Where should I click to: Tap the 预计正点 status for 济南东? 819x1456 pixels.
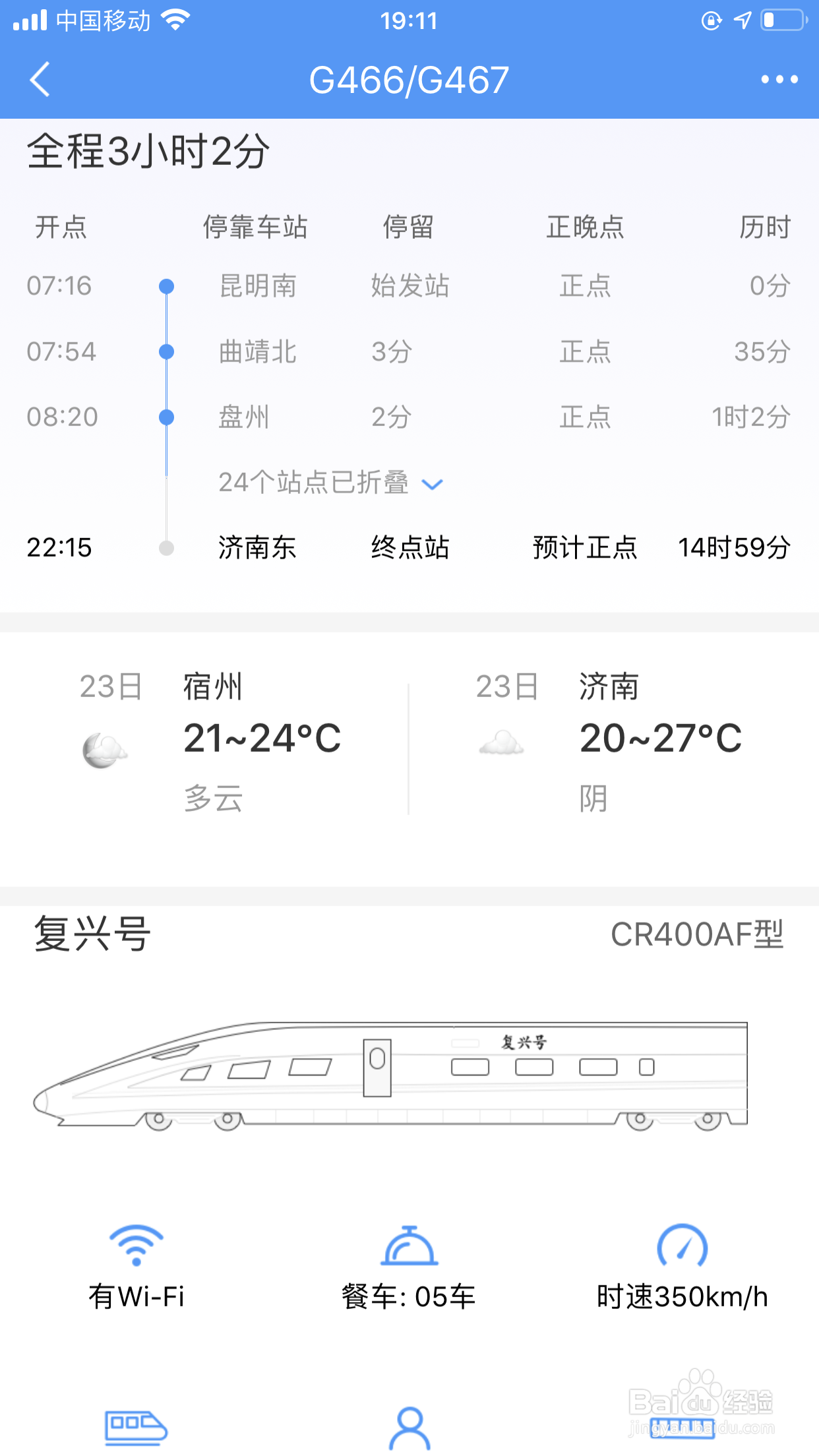coord(584,548)
